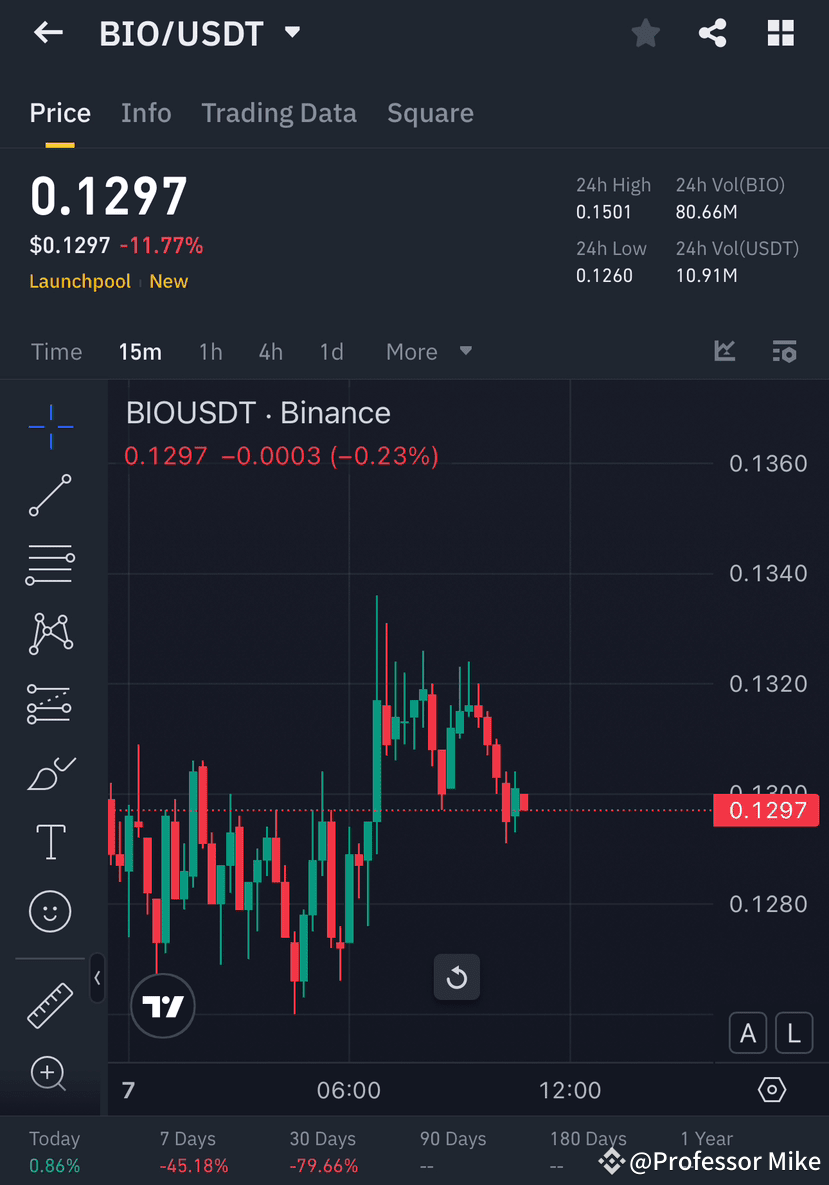This screenshot has height=1185, width=829.
Task: Open the Info tab
Action: click(146, 113)
